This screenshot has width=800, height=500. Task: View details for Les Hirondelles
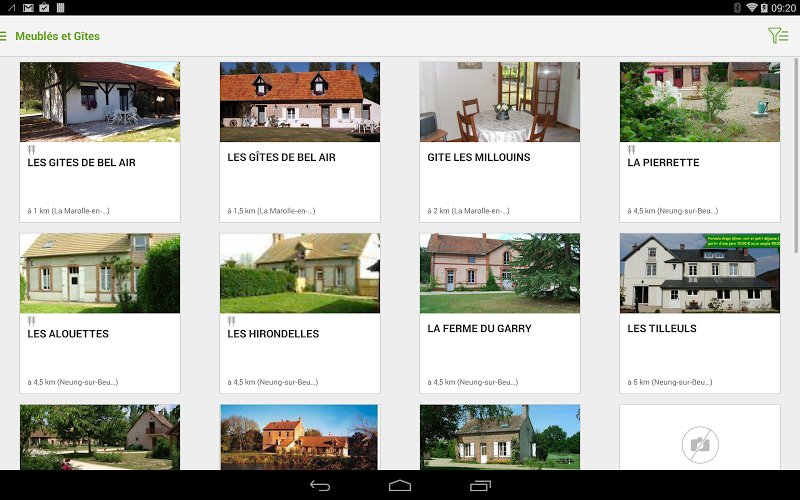click(x=300, y=313)
